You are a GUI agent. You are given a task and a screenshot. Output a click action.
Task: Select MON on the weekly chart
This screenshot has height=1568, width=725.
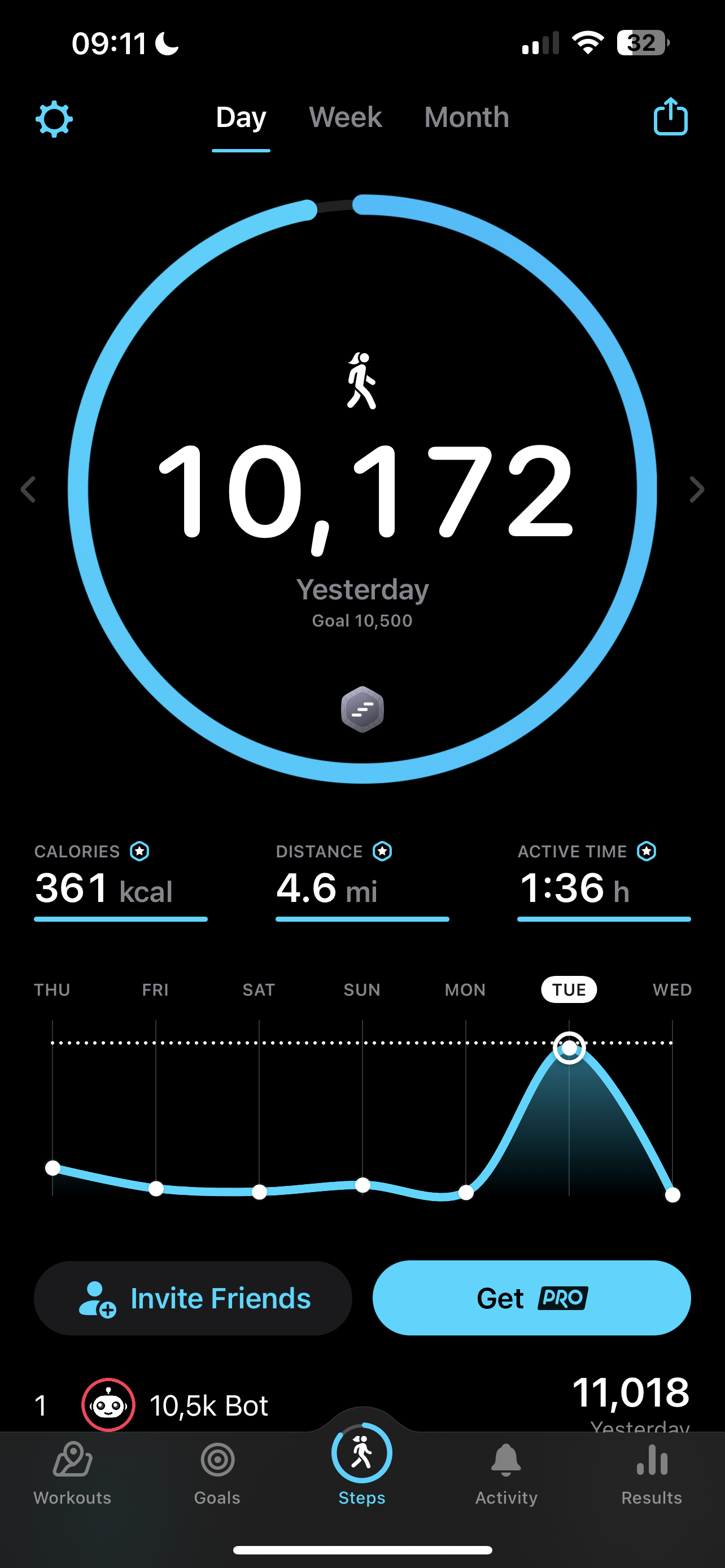(465, 990)
